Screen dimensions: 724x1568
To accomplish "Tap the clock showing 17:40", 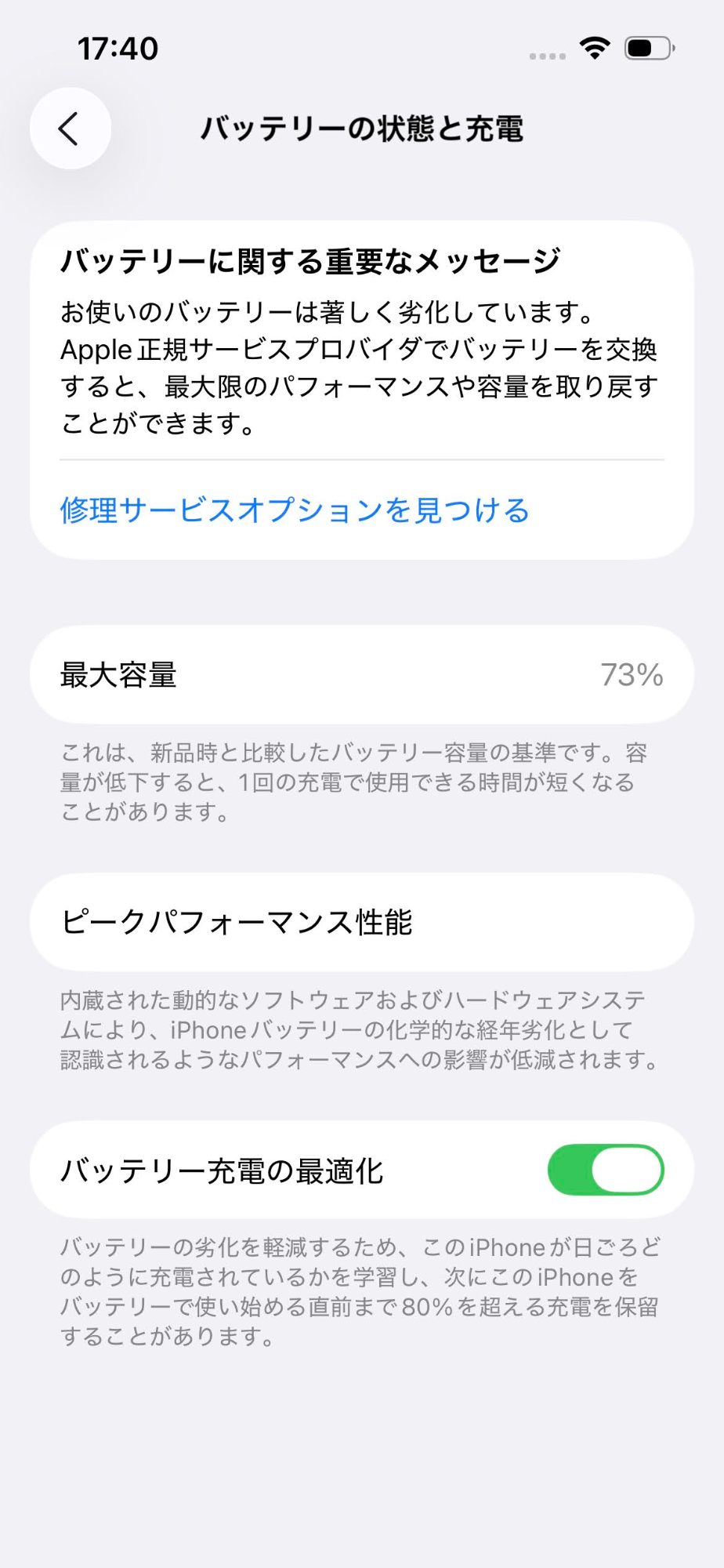I will [x=119, y=49].
